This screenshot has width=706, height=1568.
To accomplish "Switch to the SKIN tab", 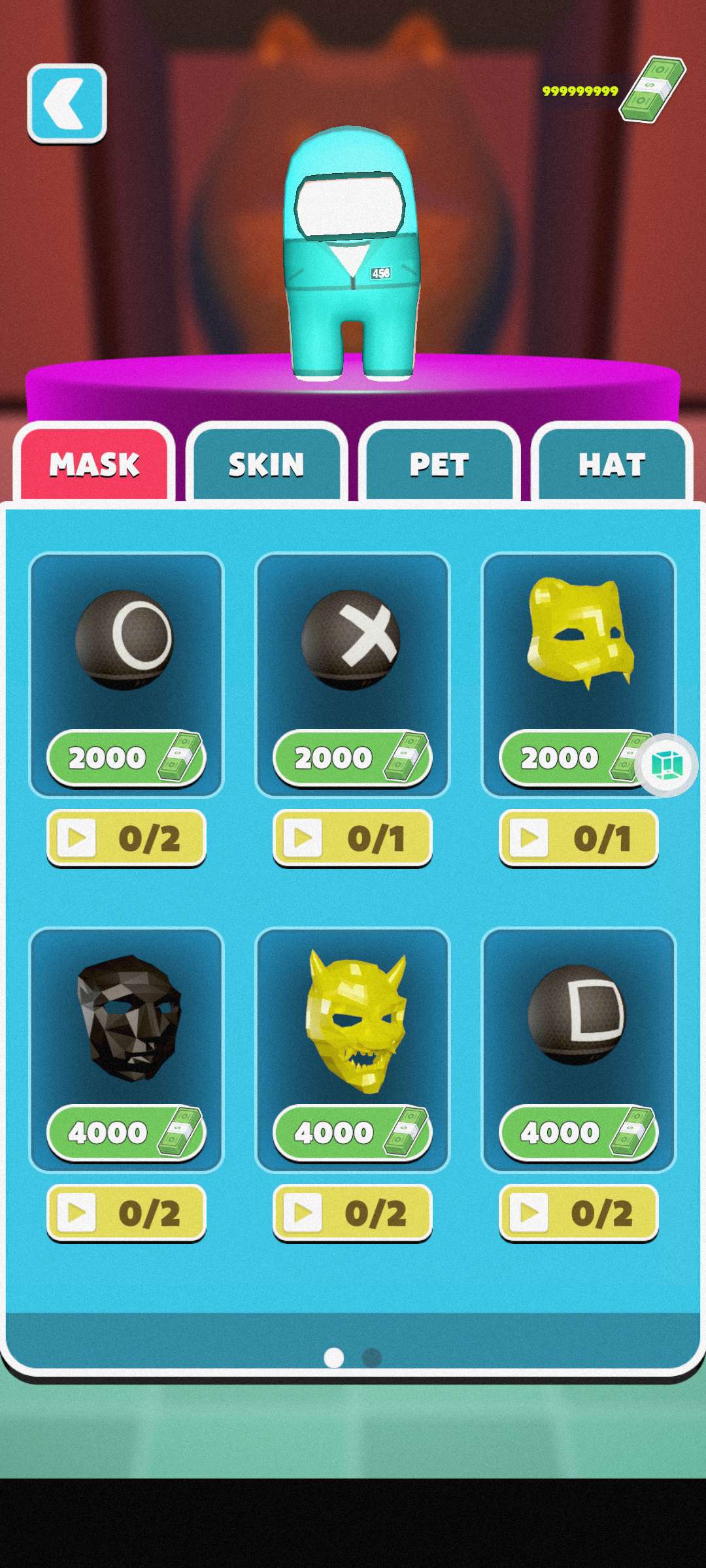I will click(x=266, y=465).
